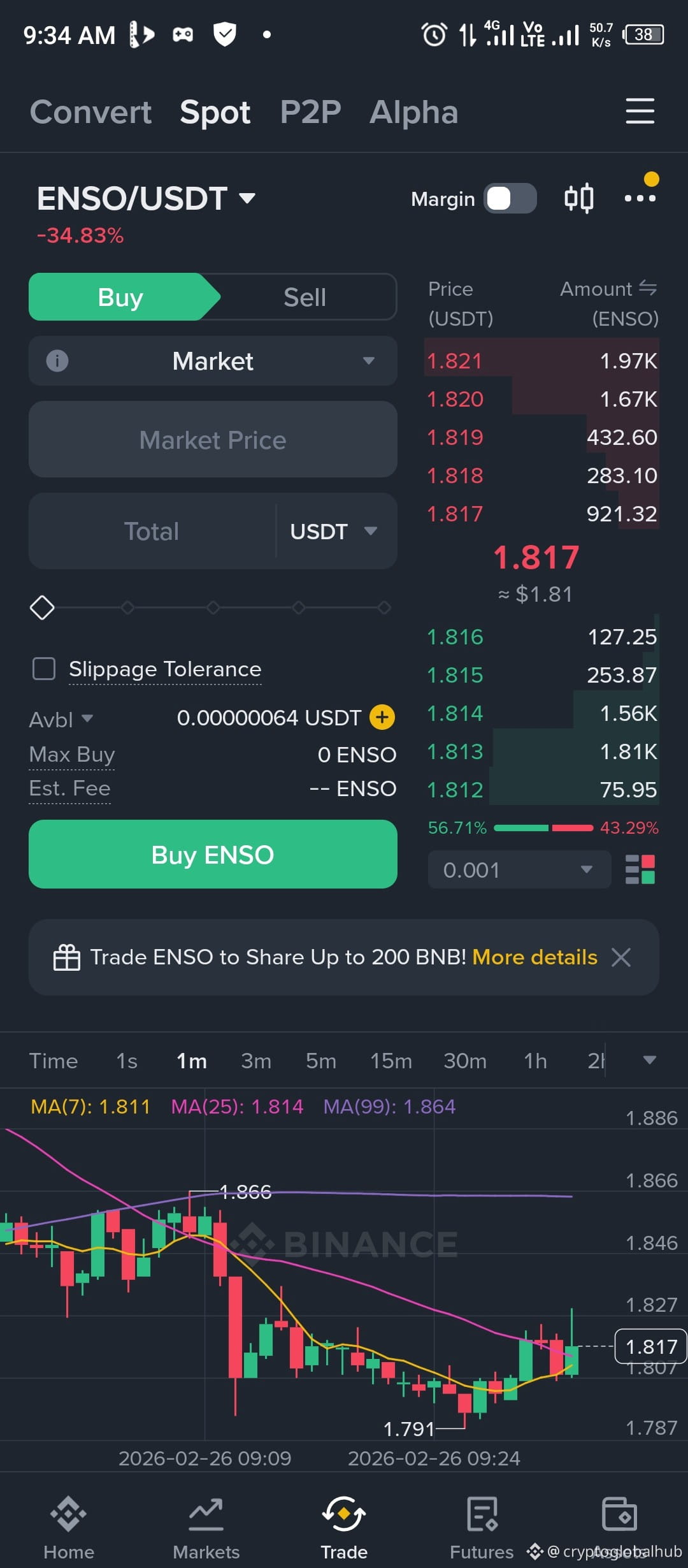Tap the Total amount field
Viewport: 688px width, 1568px height.
click(x=152, y=531)
